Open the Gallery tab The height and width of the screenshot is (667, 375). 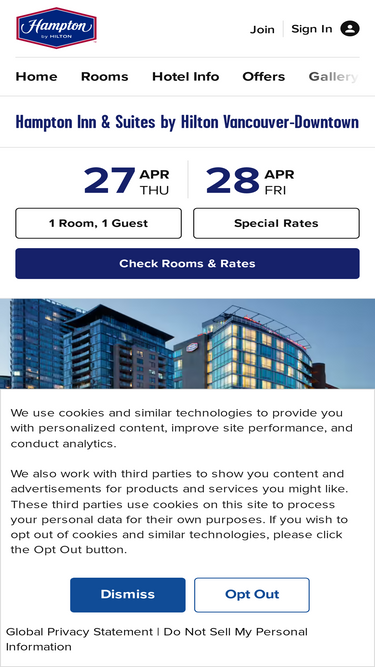click(333, 77)
